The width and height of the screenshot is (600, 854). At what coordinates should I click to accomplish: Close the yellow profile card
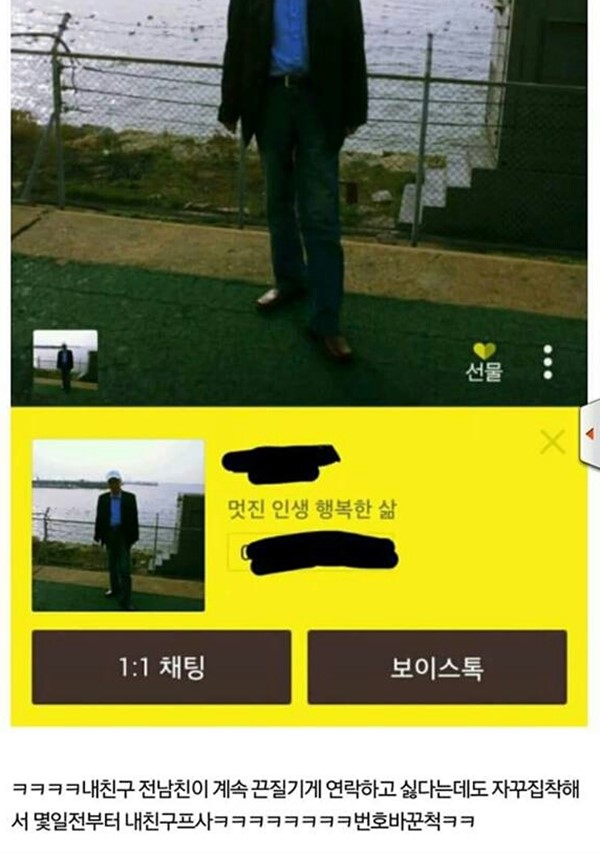pyautogui.click(x=552, y=441)
